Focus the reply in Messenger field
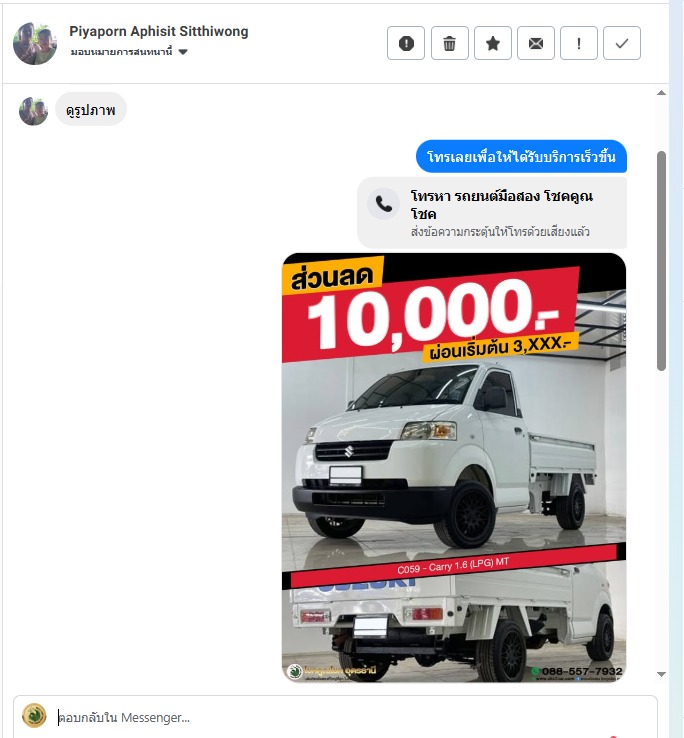 point(340,717)
